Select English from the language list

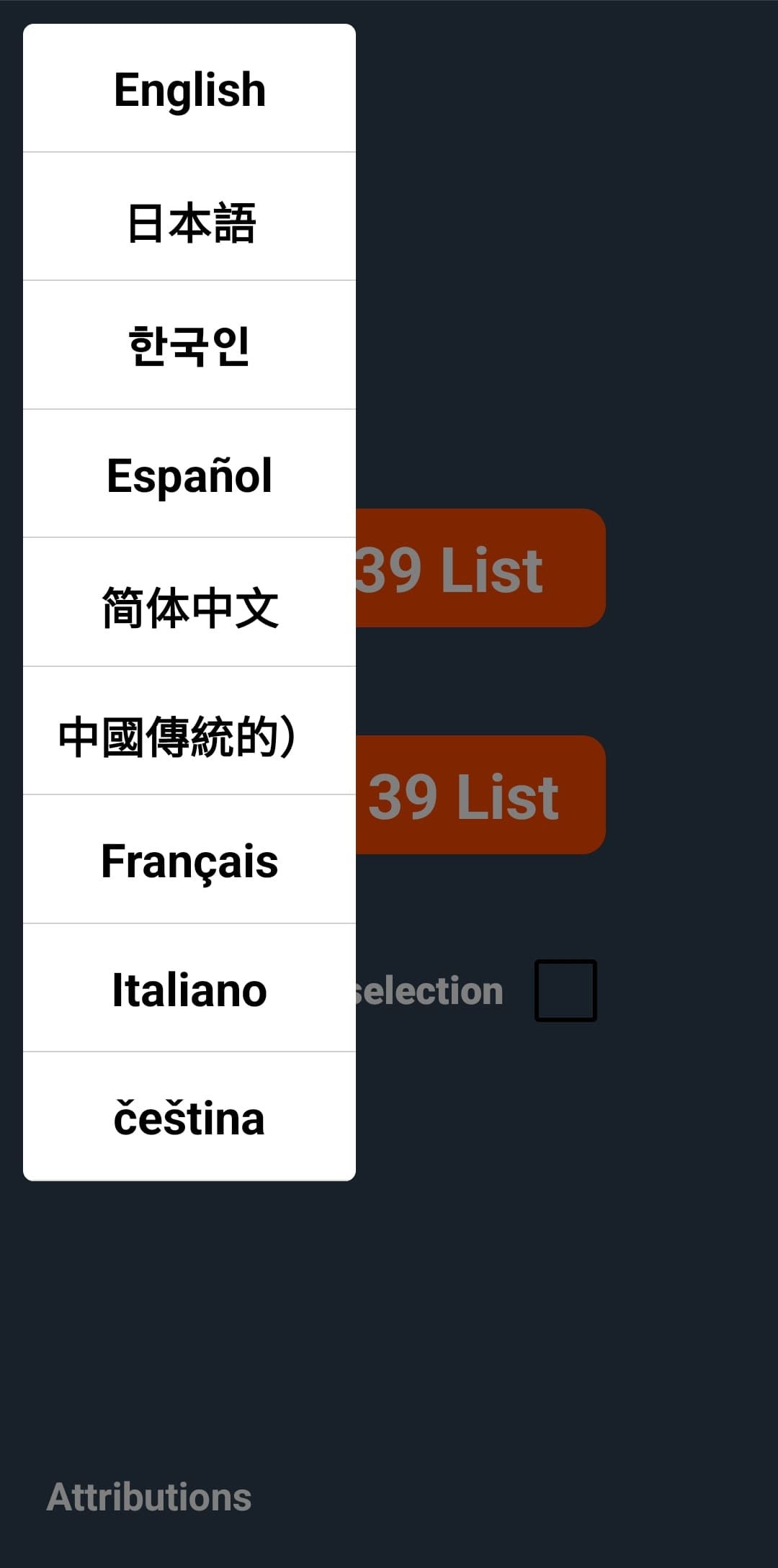pos(189,89)
